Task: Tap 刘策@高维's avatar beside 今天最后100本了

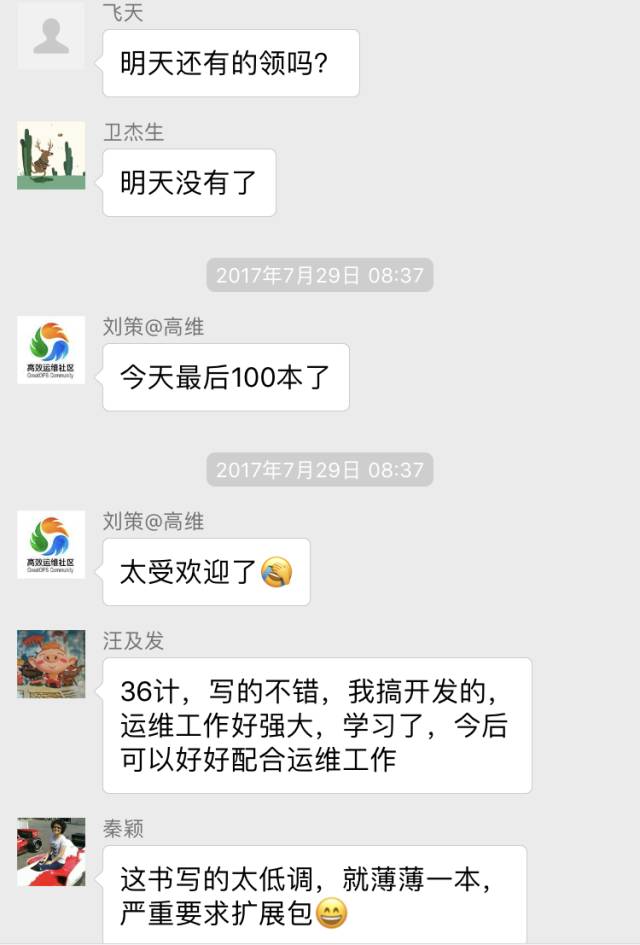Action: click(51, 350)
